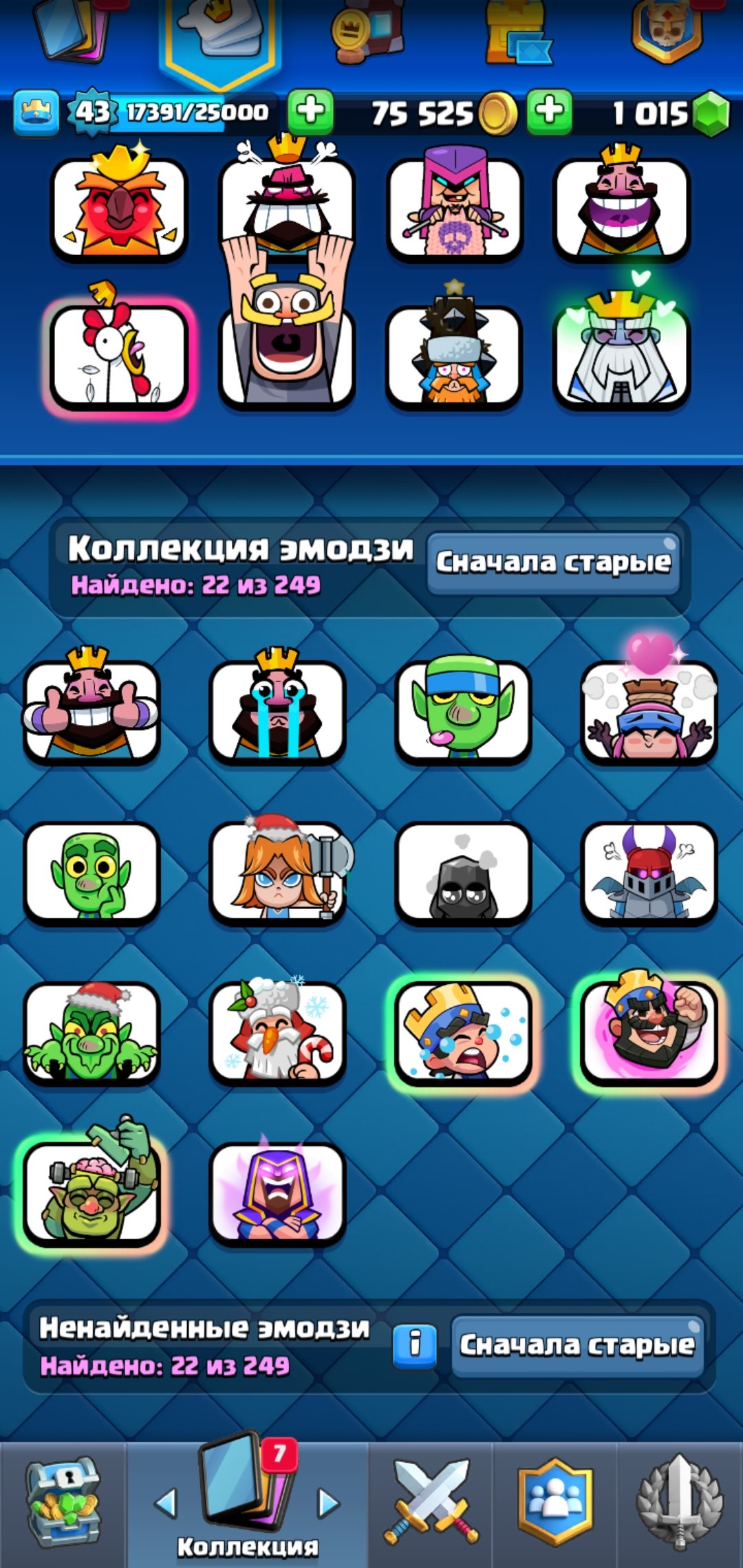Open info about unfound emojis

click(x=414, y=1344)
